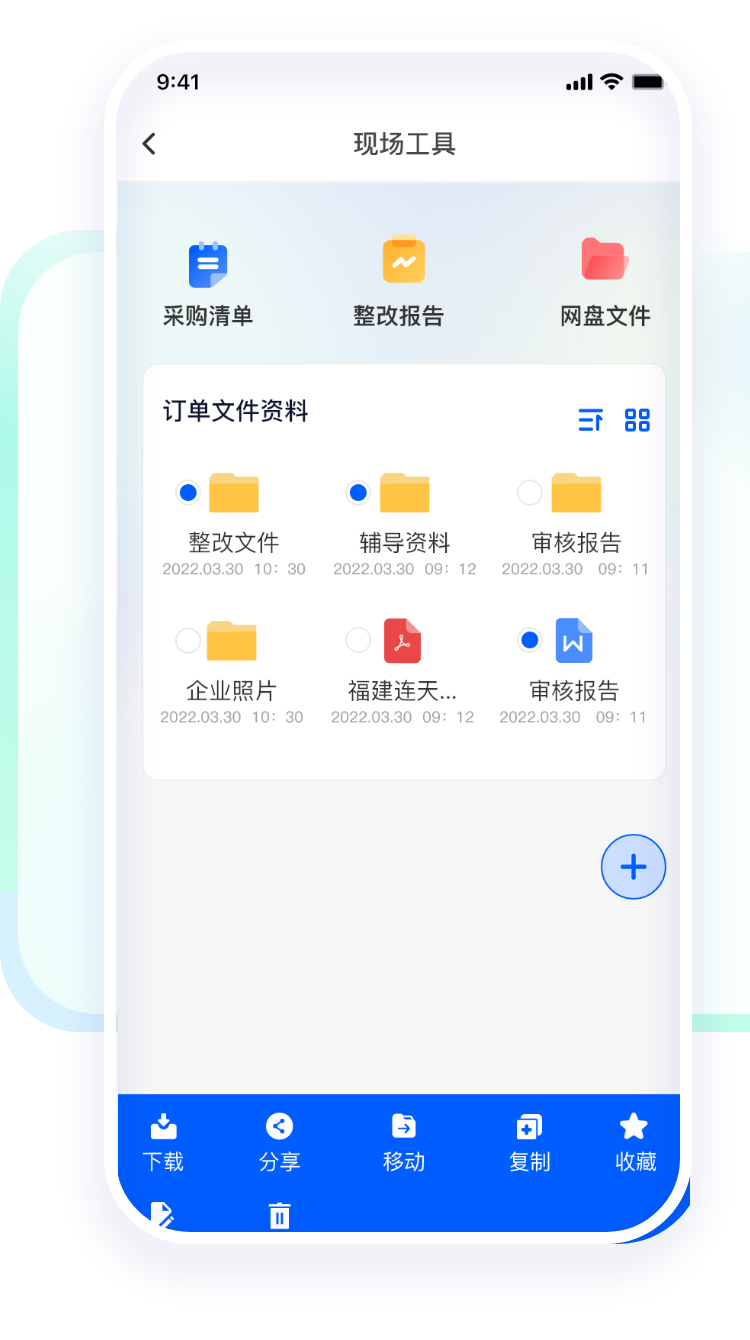Deselect the 审核报告 Word document radio
The height and width of the screenshot is (1340, 750).
click(x=530, y=640)
